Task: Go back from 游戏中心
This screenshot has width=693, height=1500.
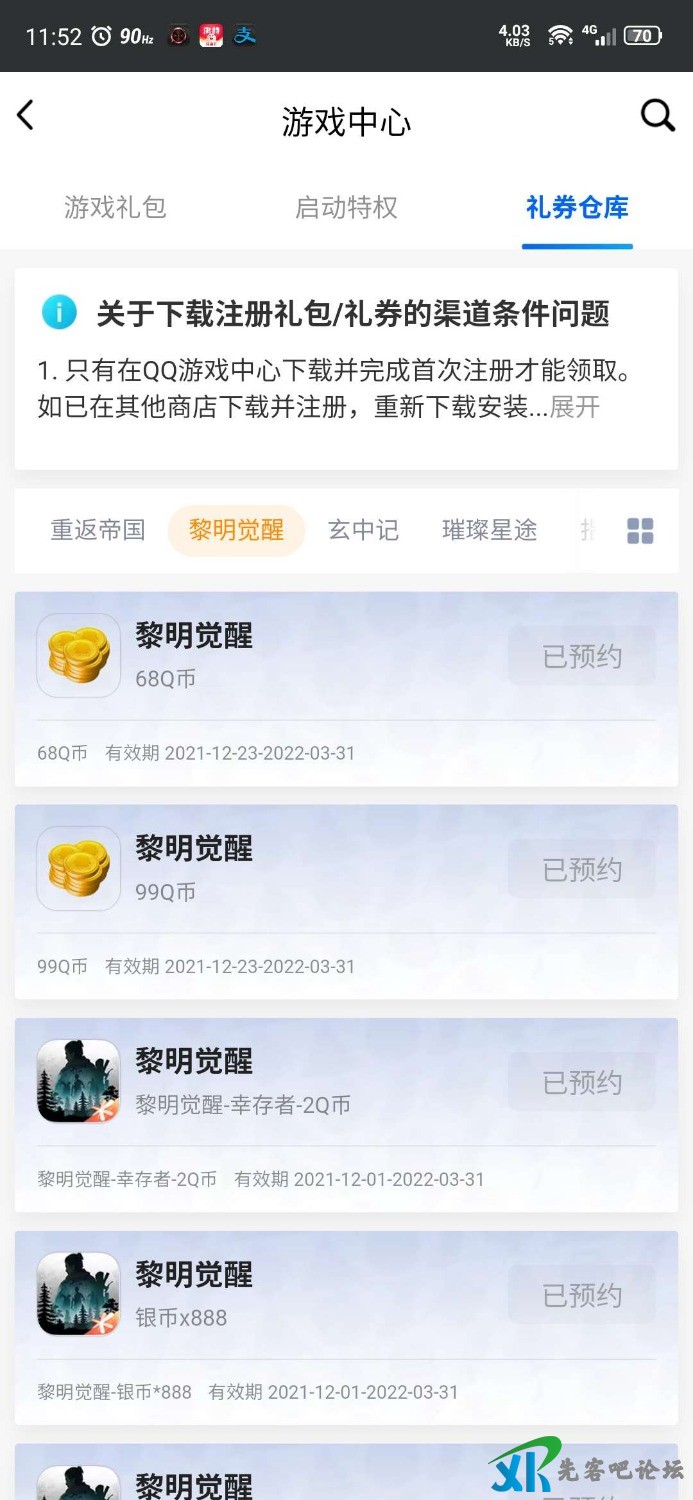Action: 26,116
